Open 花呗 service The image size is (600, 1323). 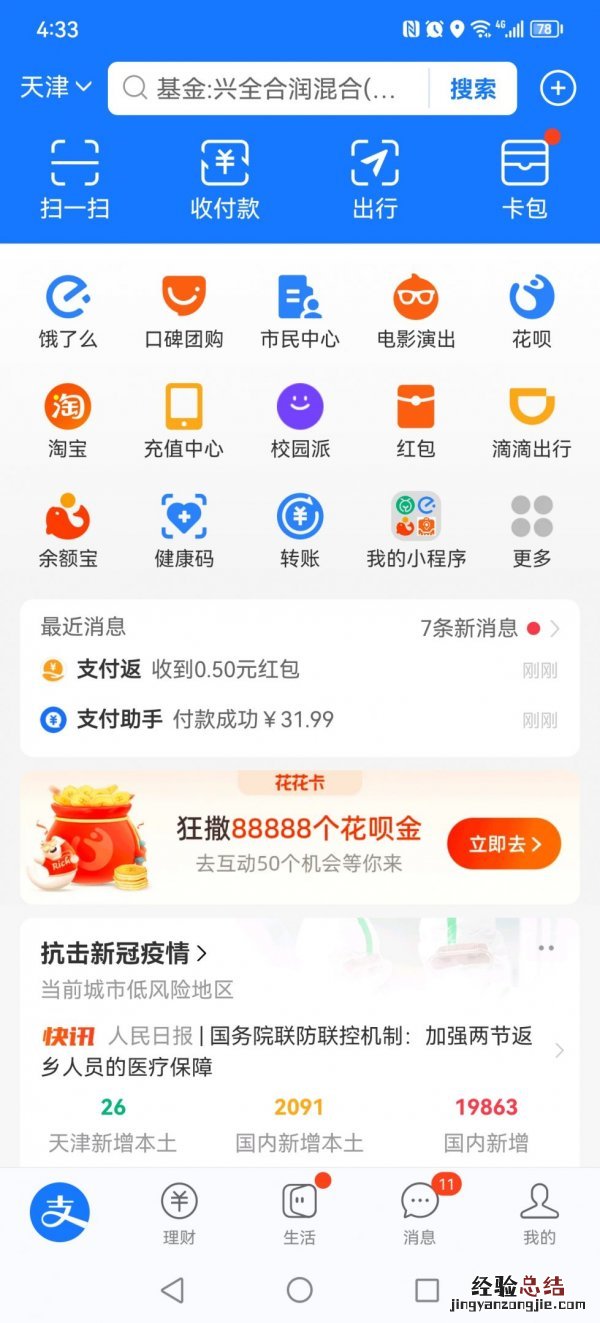pos(532,311)
